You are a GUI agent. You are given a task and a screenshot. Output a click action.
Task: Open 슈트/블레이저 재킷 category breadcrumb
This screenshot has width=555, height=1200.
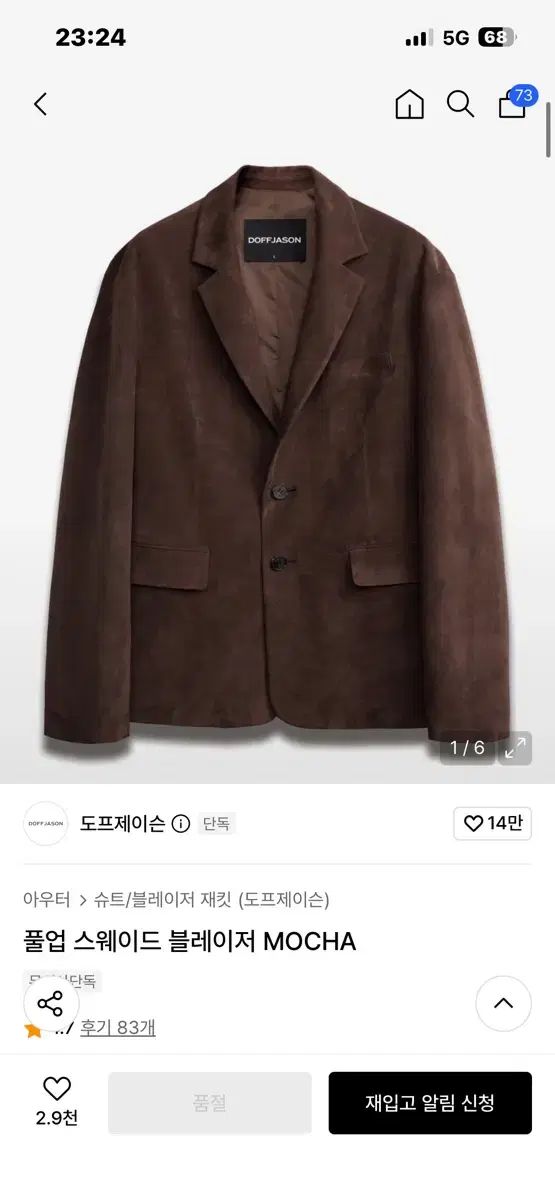coord(211,899)
